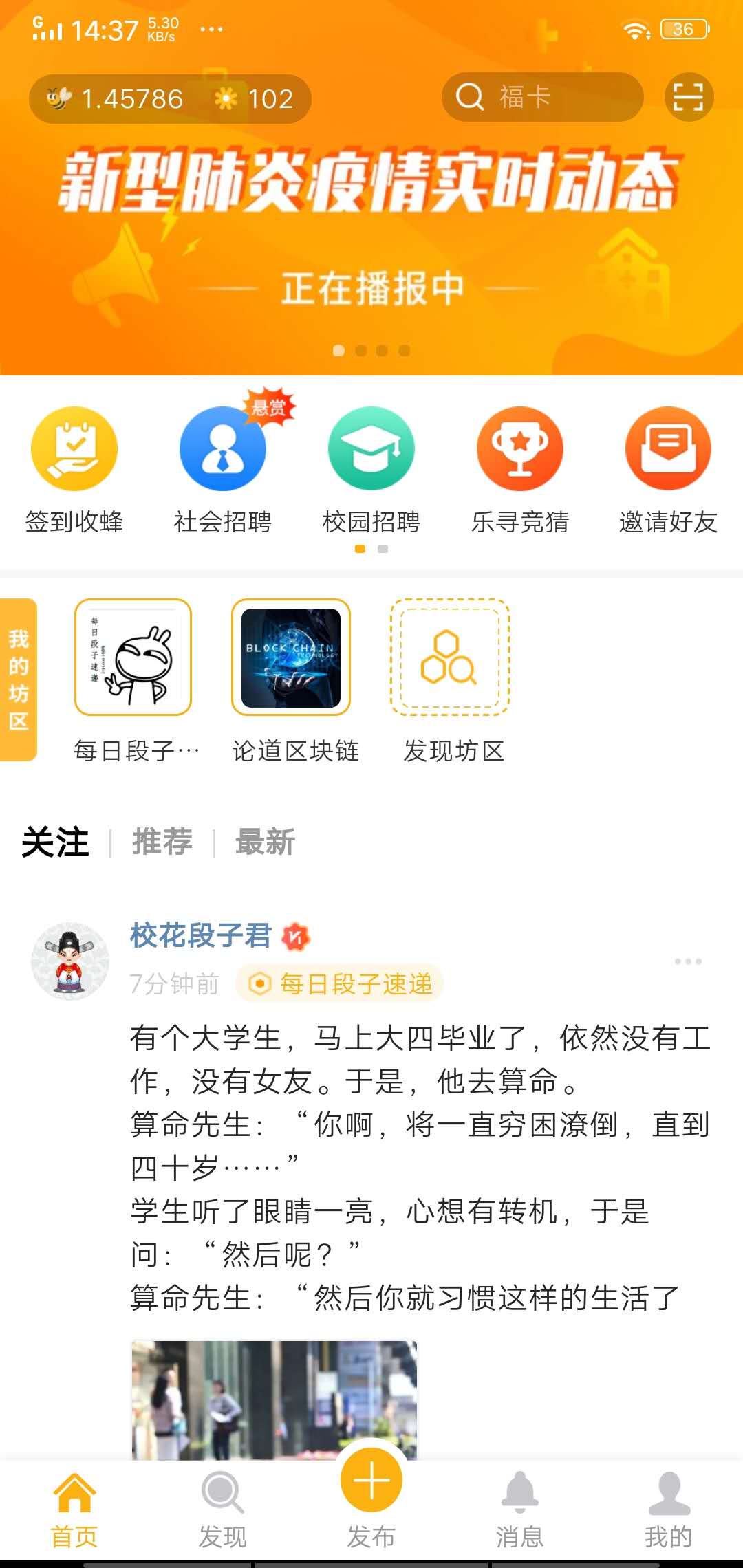Open 校园招聘 campus recruitment
743x1568 pixels.
click(x=371, y=448)
